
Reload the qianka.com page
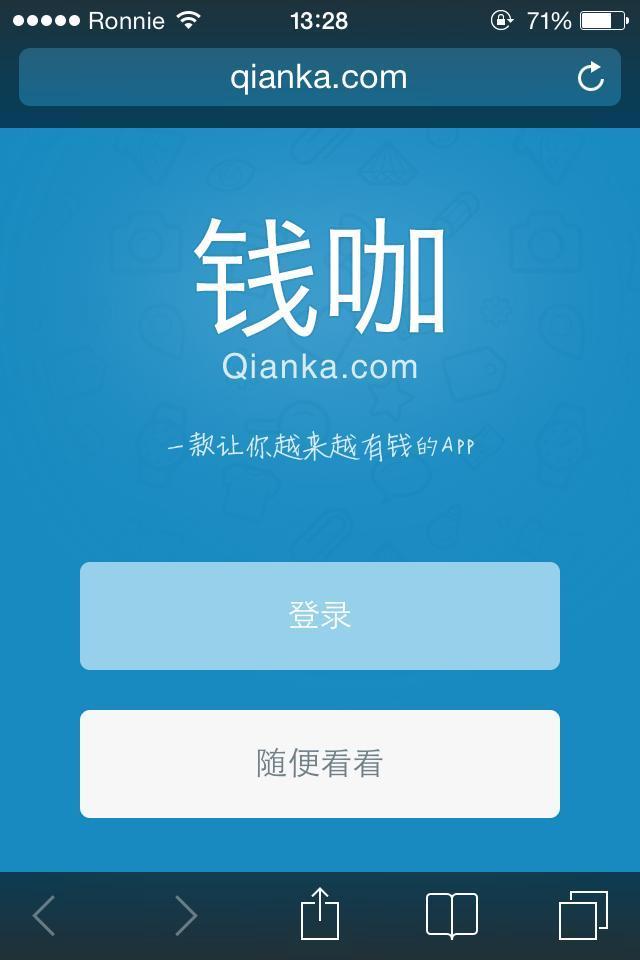pos(591,77)
